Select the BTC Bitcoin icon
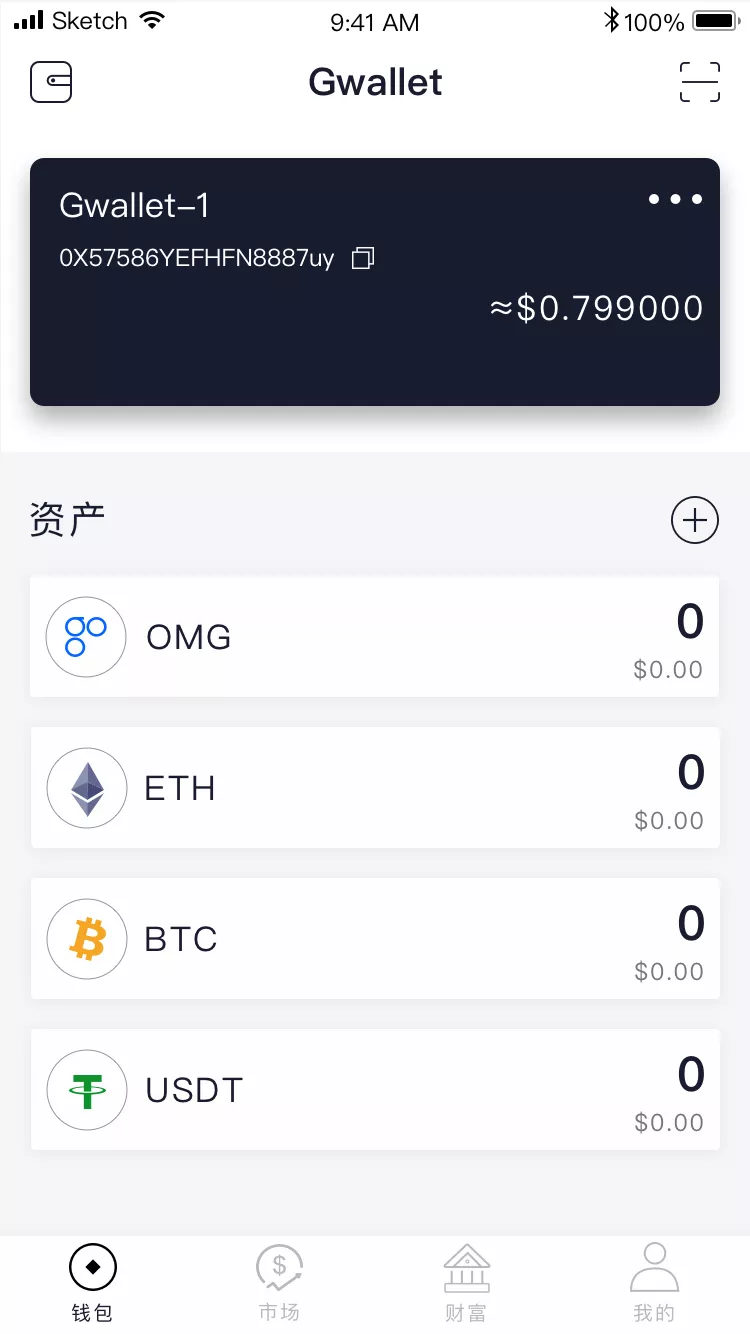Viewport: 750px width, 1334px height. (86, 939)
